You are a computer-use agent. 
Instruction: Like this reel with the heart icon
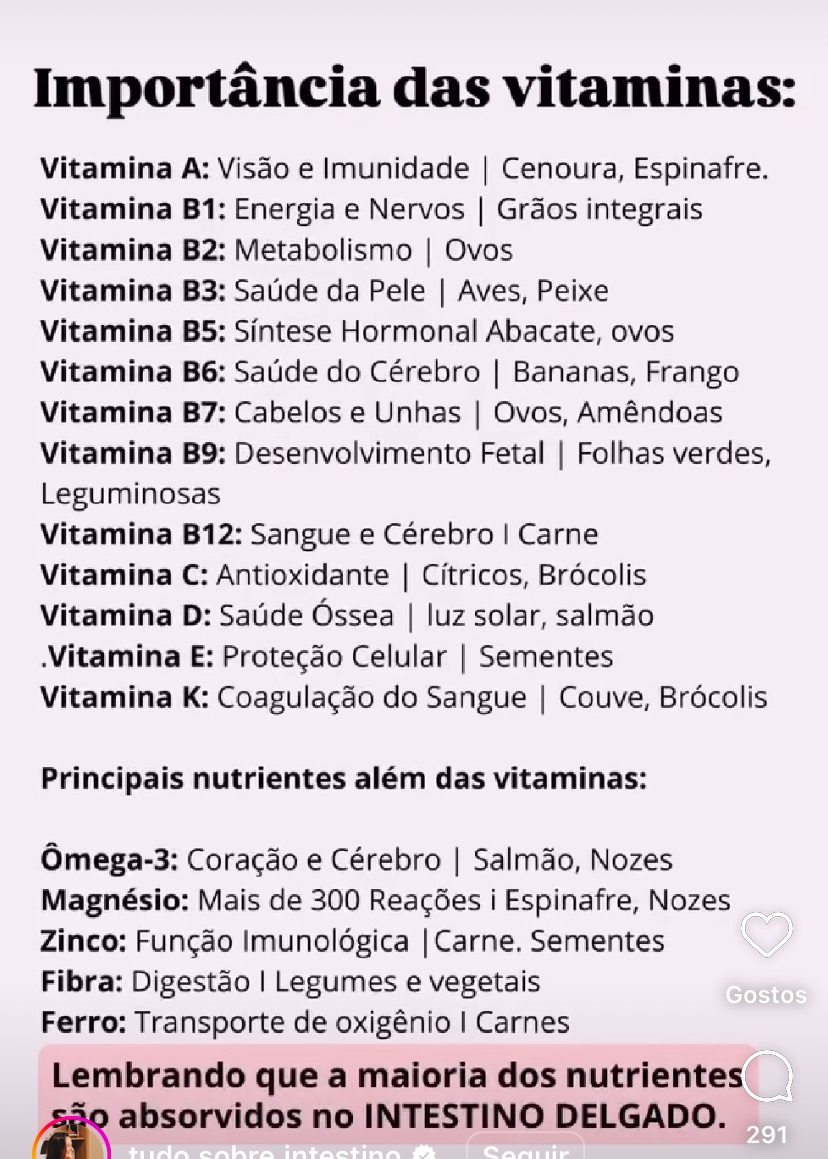(x=766, y=936)
